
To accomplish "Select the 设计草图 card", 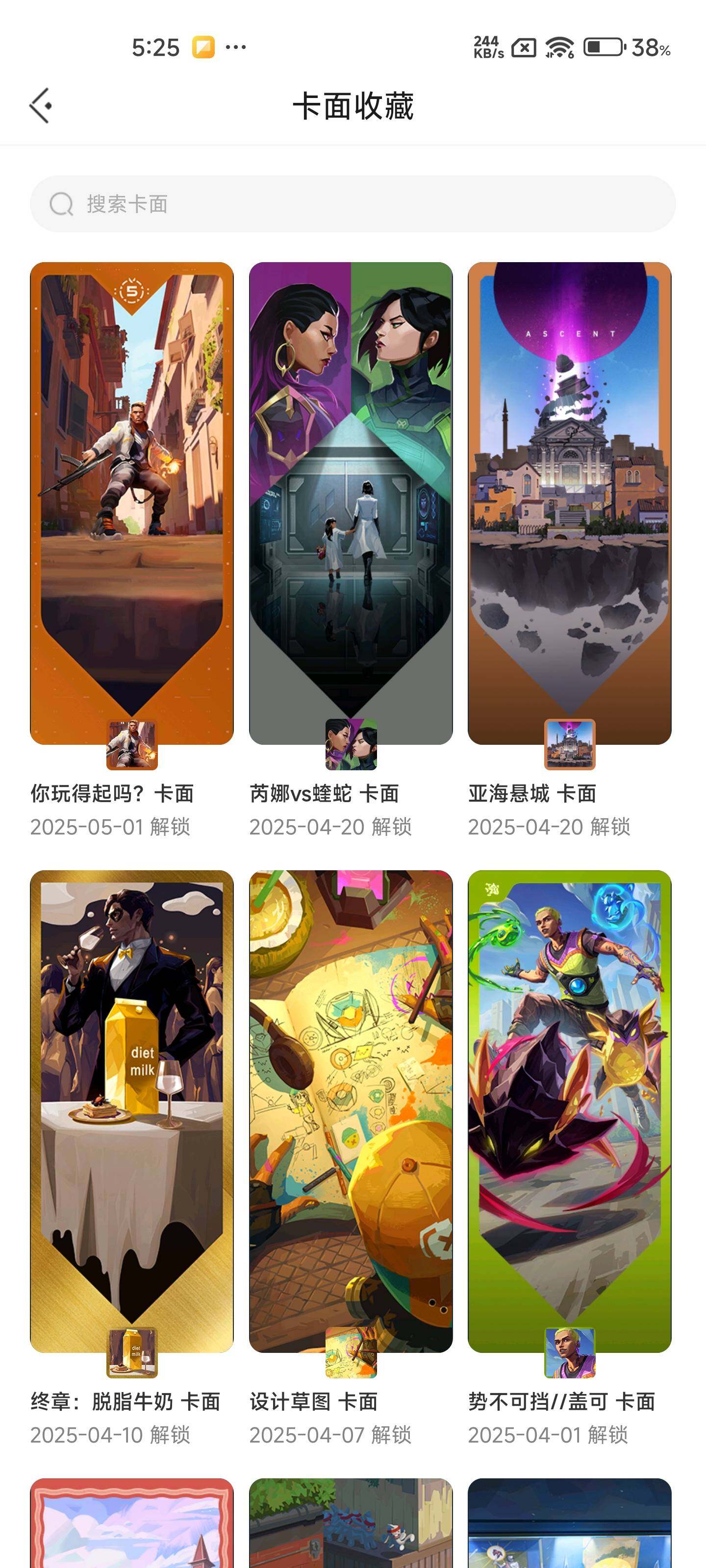I will 350,1111.
